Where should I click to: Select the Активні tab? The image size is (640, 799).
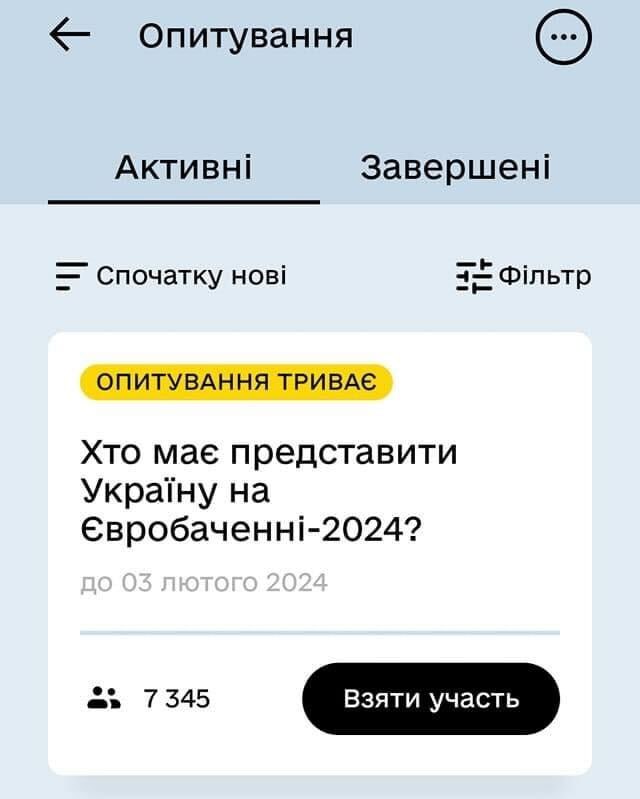[183, 166]
